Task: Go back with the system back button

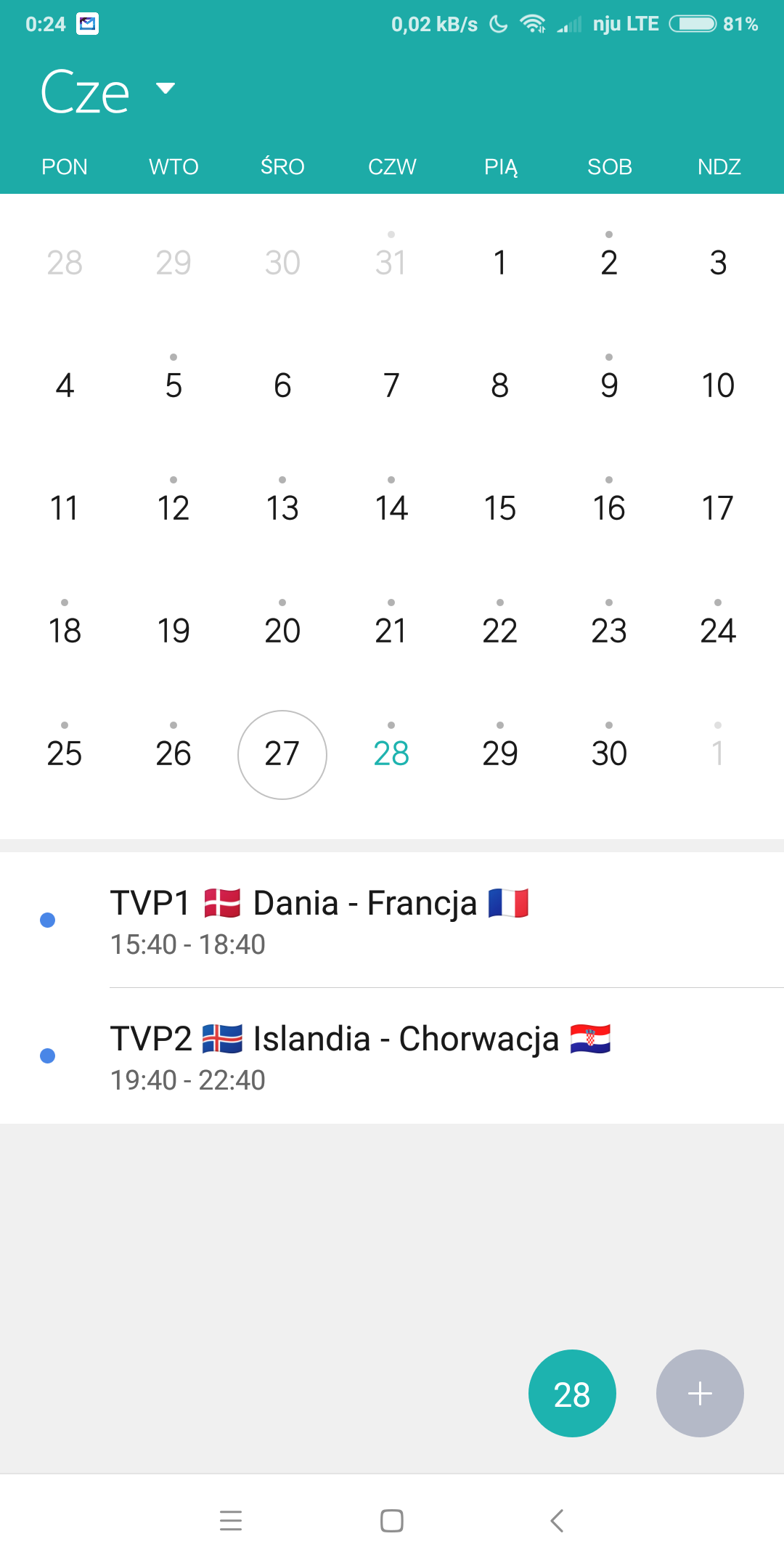Action: [x=557, y=1520]
